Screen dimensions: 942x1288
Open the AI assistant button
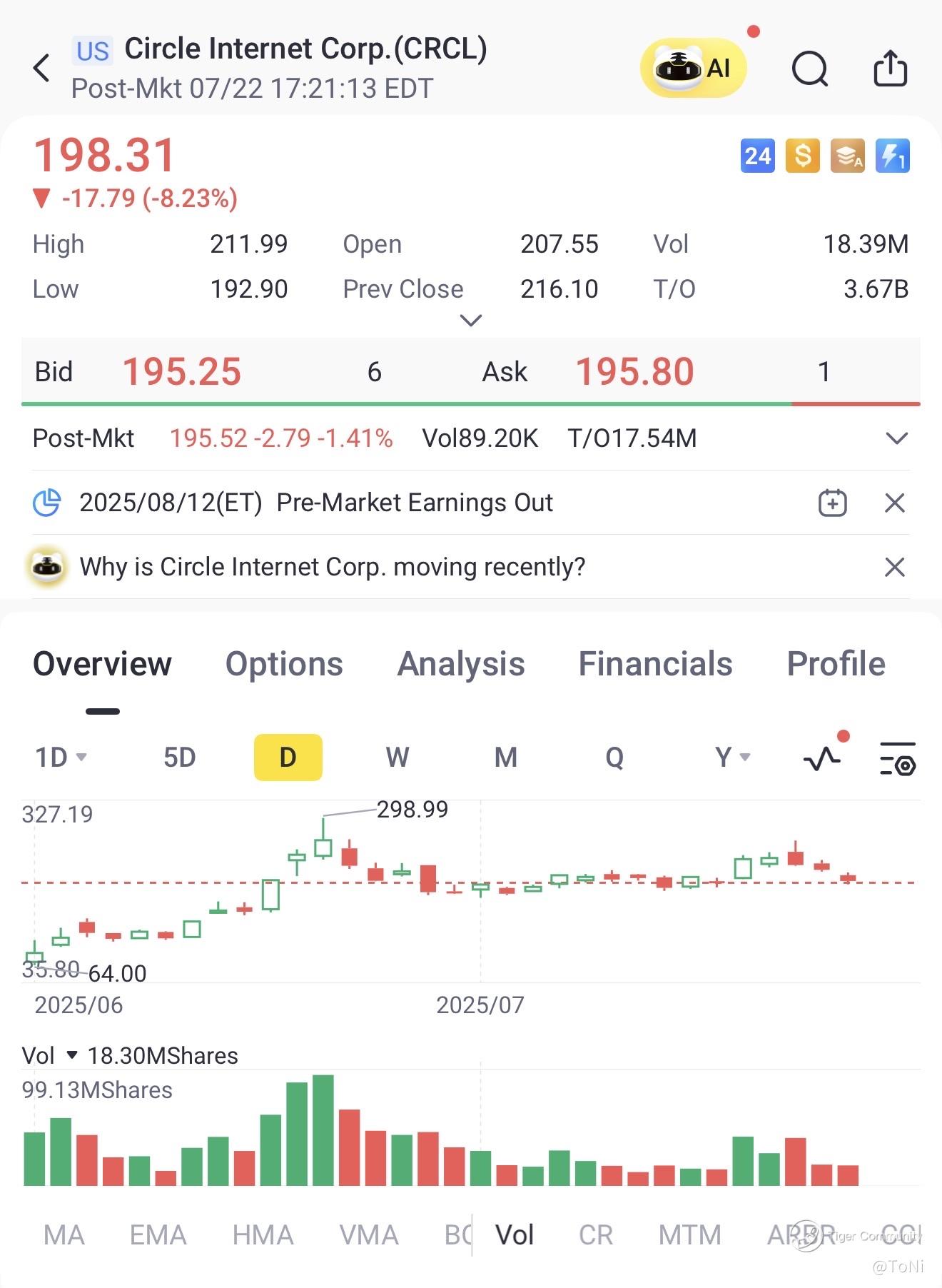[693, 69]
